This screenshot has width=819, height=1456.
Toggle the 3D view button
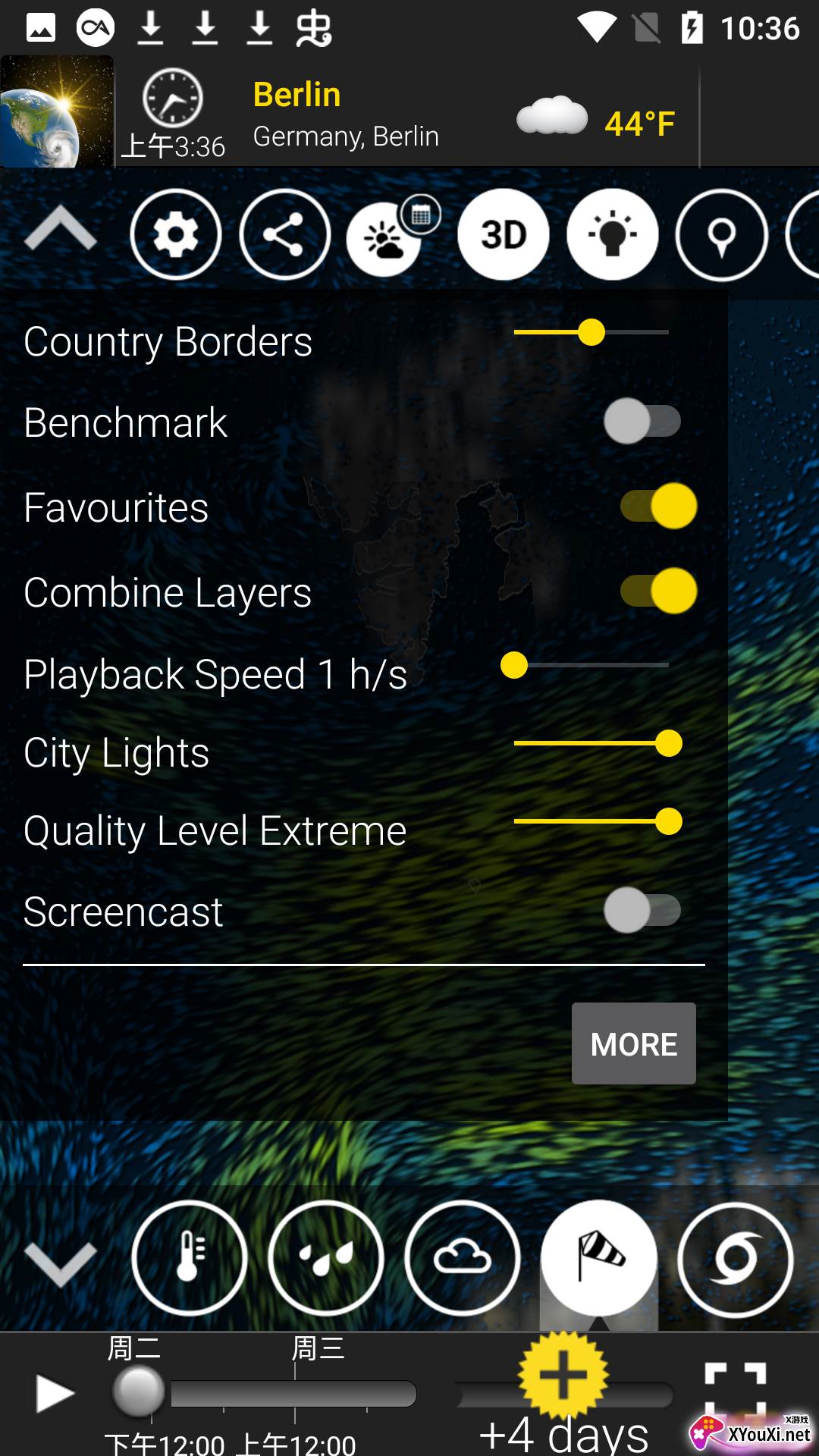click(x=503, y=234)
